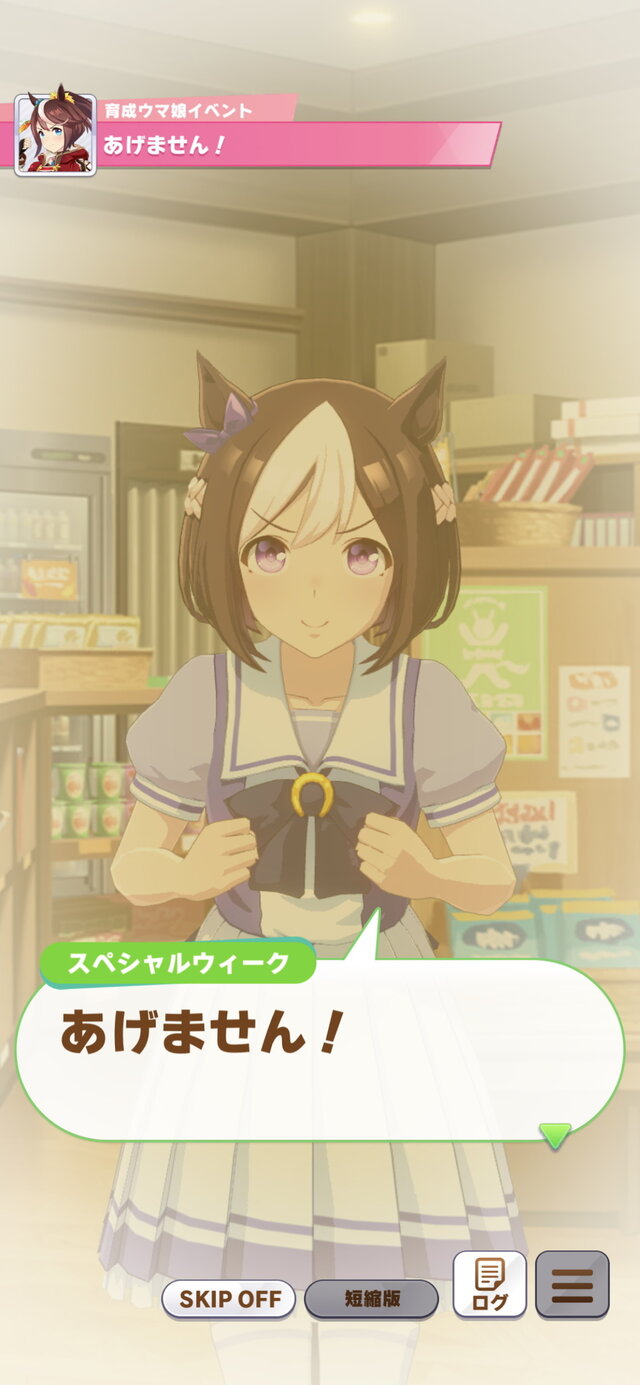
Task: Select the 短縮版 shortened version button
Action: [371, 1299]
